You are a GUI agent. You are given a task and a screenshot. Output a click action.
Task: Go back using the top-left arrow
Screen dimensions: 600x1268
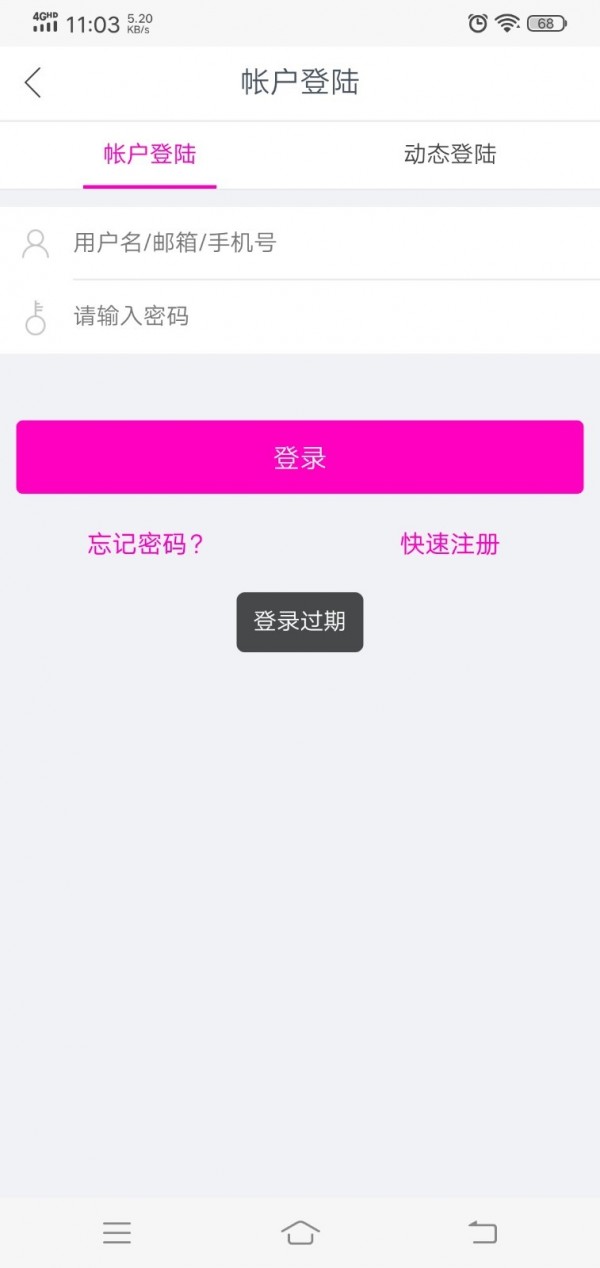click(33, 83)
